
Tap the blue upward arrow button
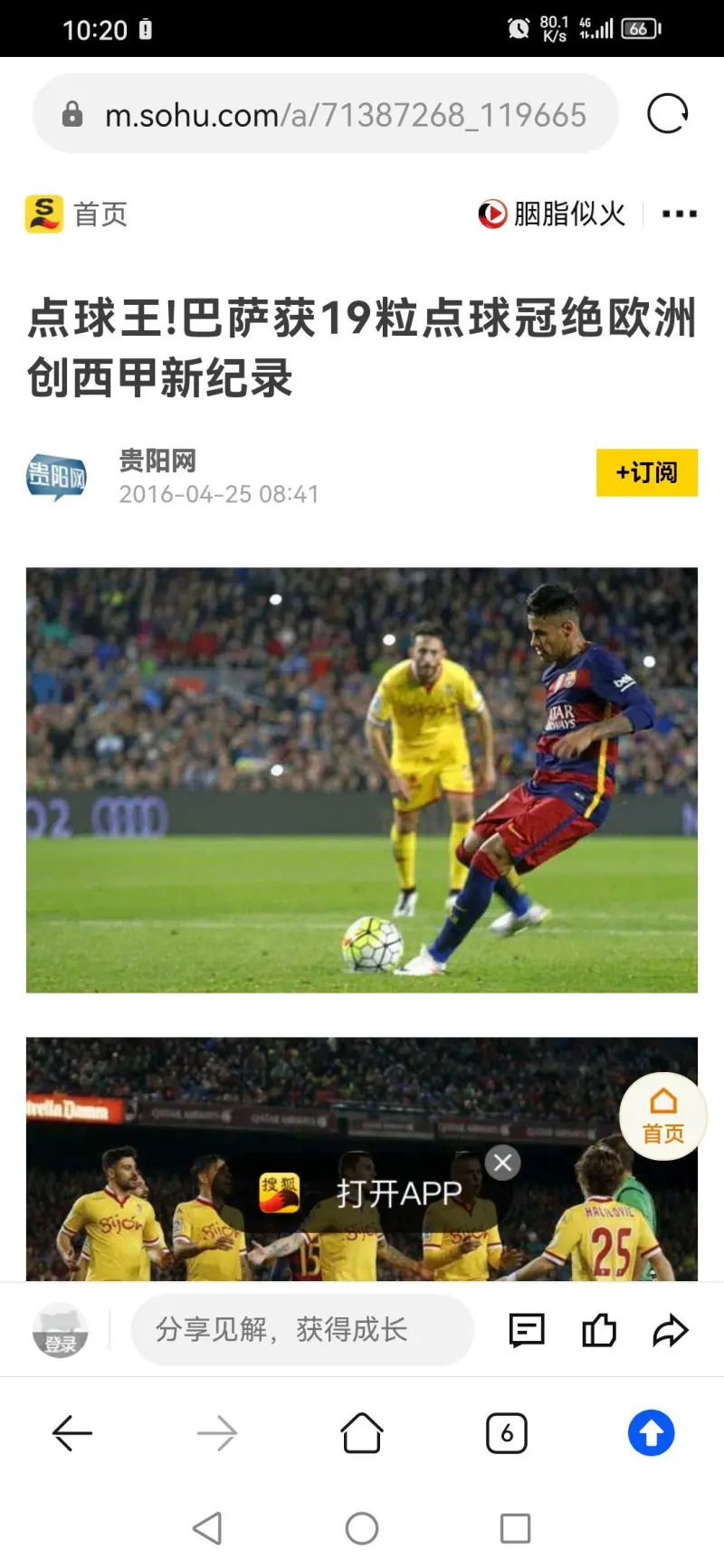(652, 1433)
